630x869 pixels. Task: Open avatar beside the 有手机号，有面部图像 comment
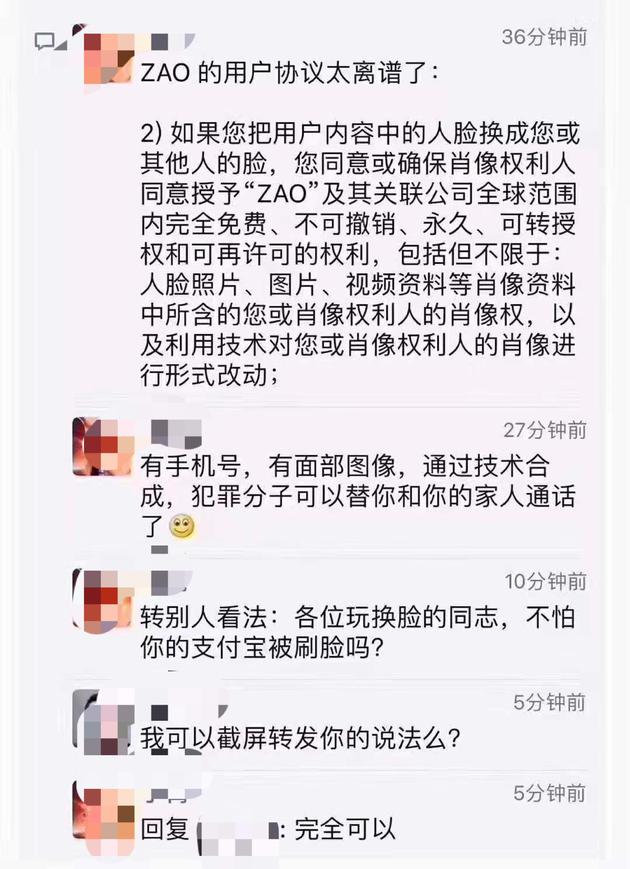pos(104,447)
